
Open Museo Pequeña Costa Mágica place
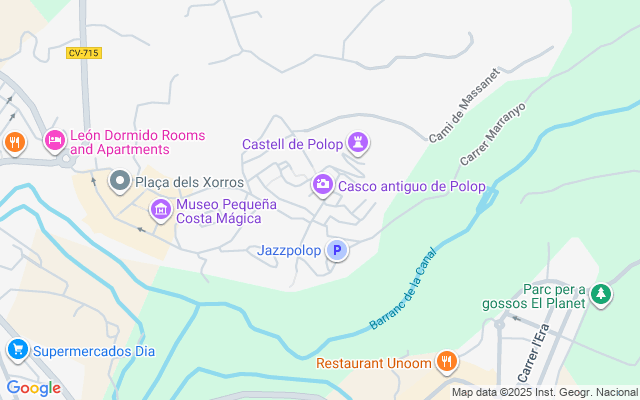[x=160, y=210]
